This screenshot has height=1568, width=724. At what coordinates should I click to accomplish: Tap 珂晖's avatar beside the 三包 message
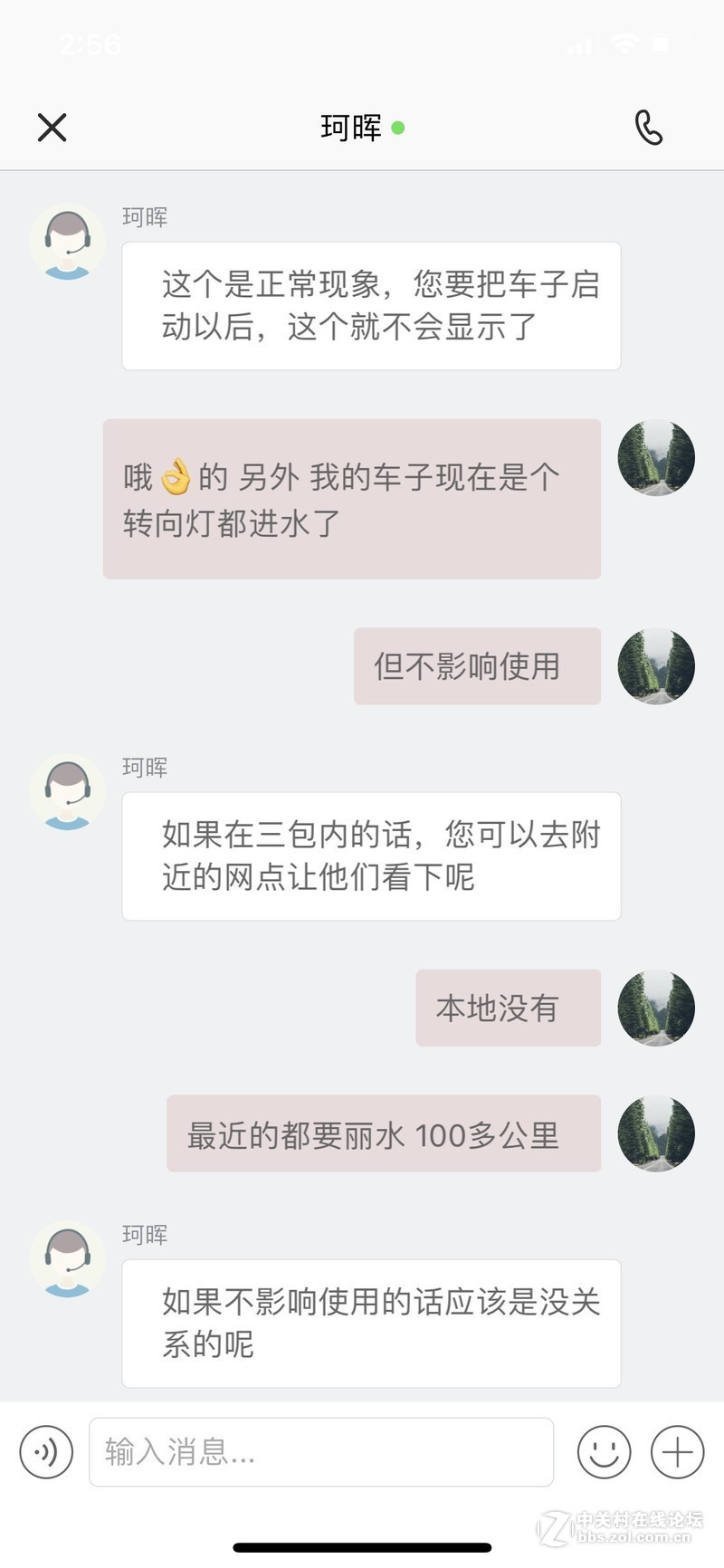[67, 790]
